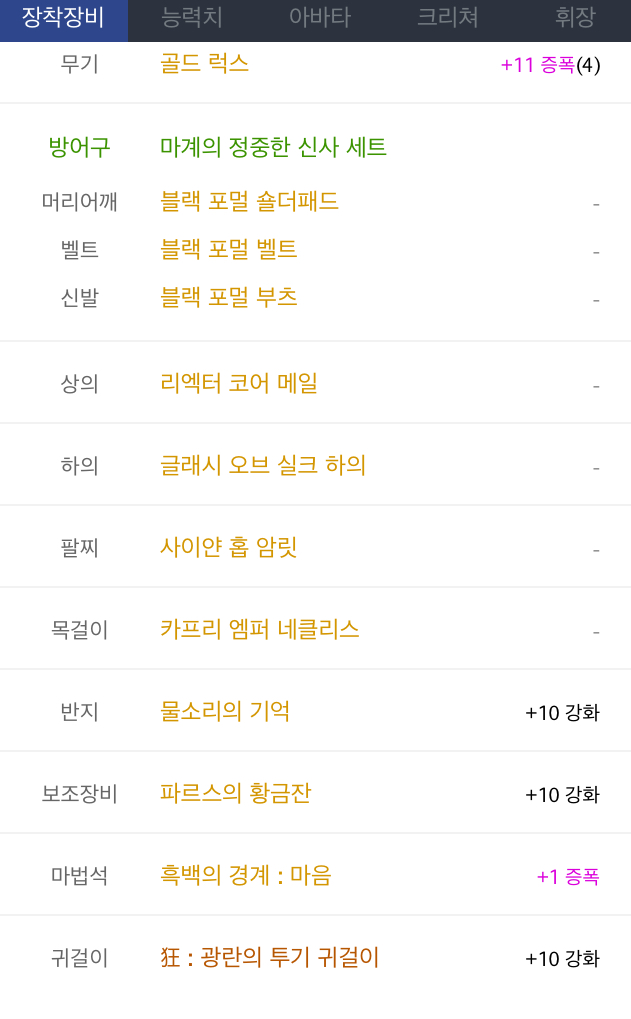Open the 아바타 tab
The width and height of the screenshot is (631, 1019).
coord(319,17)
